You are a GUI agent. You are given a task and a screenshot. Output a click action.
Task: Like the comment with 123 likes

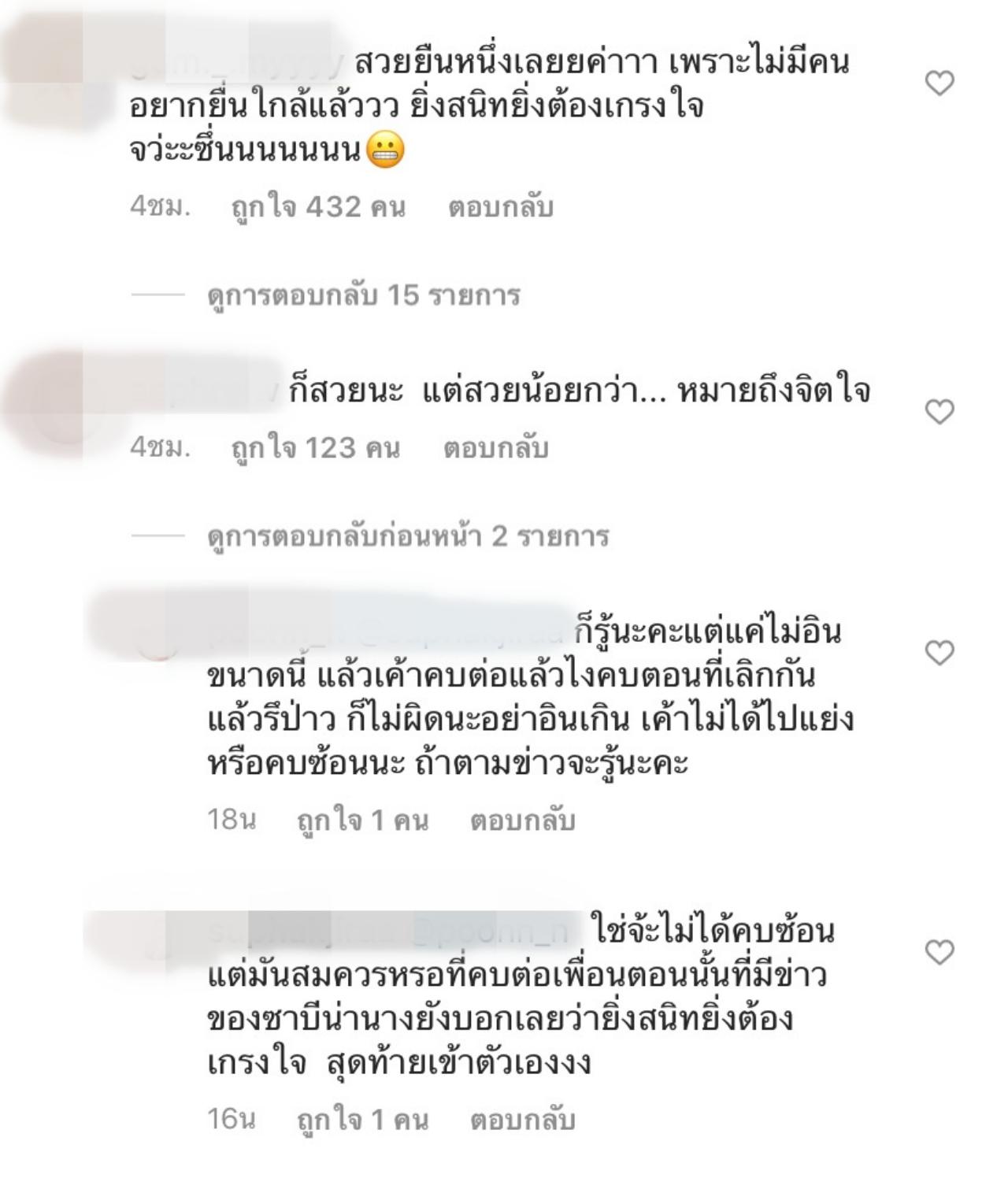click(939, 412)
